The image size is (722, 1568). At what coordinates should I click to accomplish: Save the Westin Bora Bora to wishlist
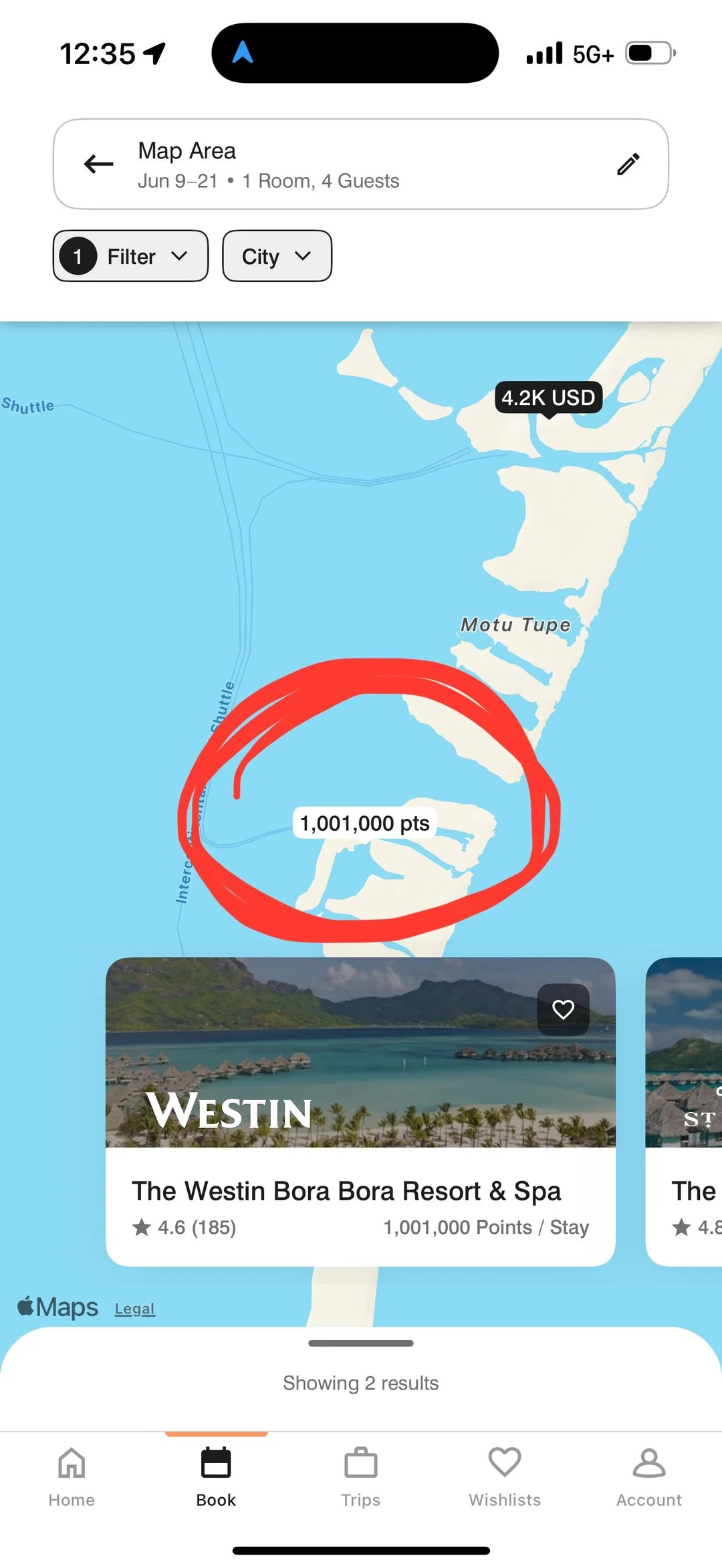pyautogui.click(x=563, y=1009)
